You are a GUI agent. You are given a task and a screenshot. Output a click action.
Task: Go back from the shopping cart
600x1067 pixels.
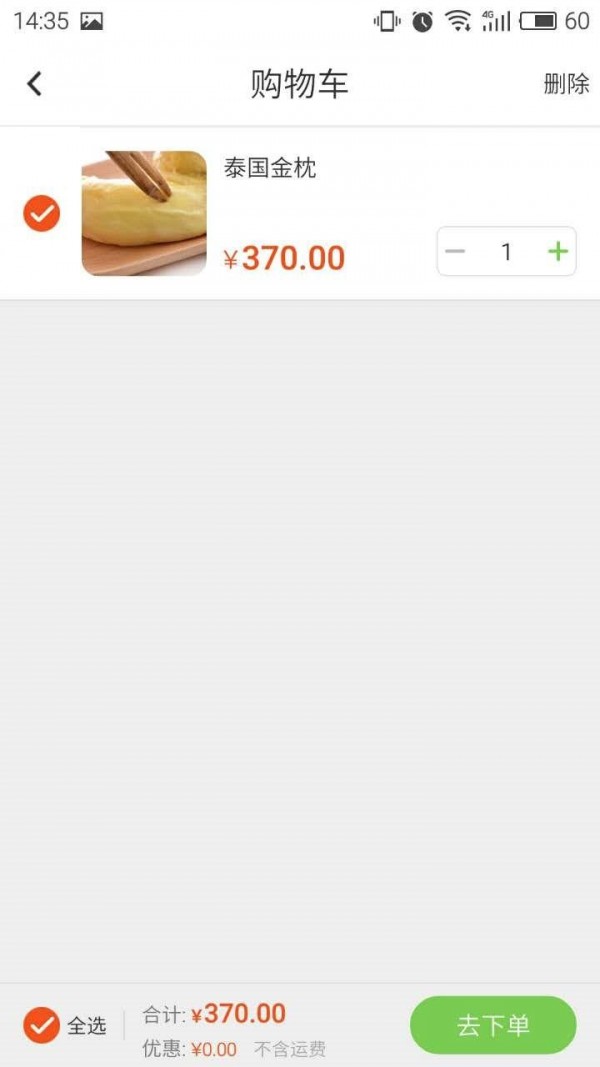[x=34, y=84]
